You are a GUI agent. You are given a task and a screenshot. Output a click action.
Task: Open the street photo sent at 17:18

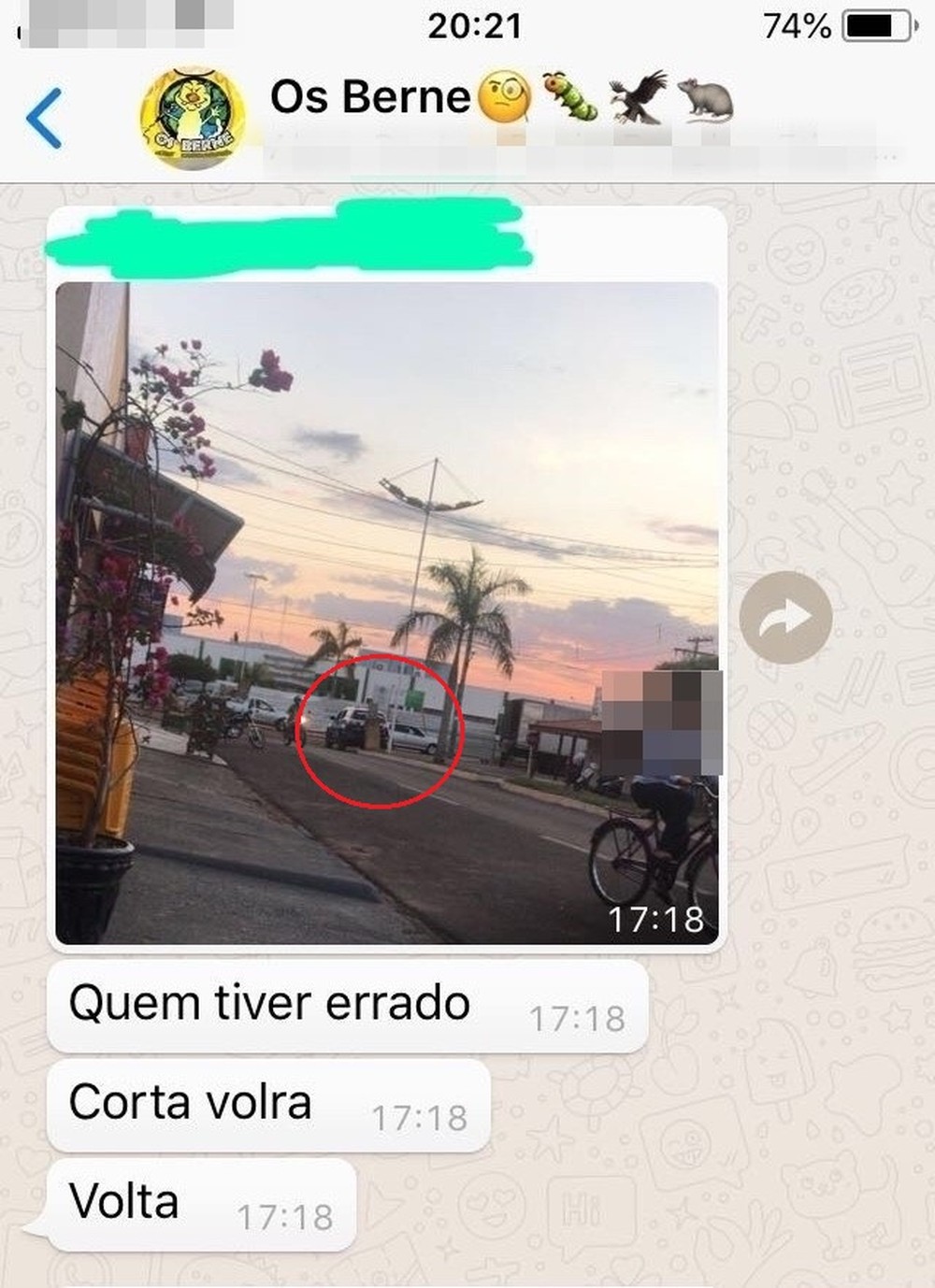pos(386,612)
